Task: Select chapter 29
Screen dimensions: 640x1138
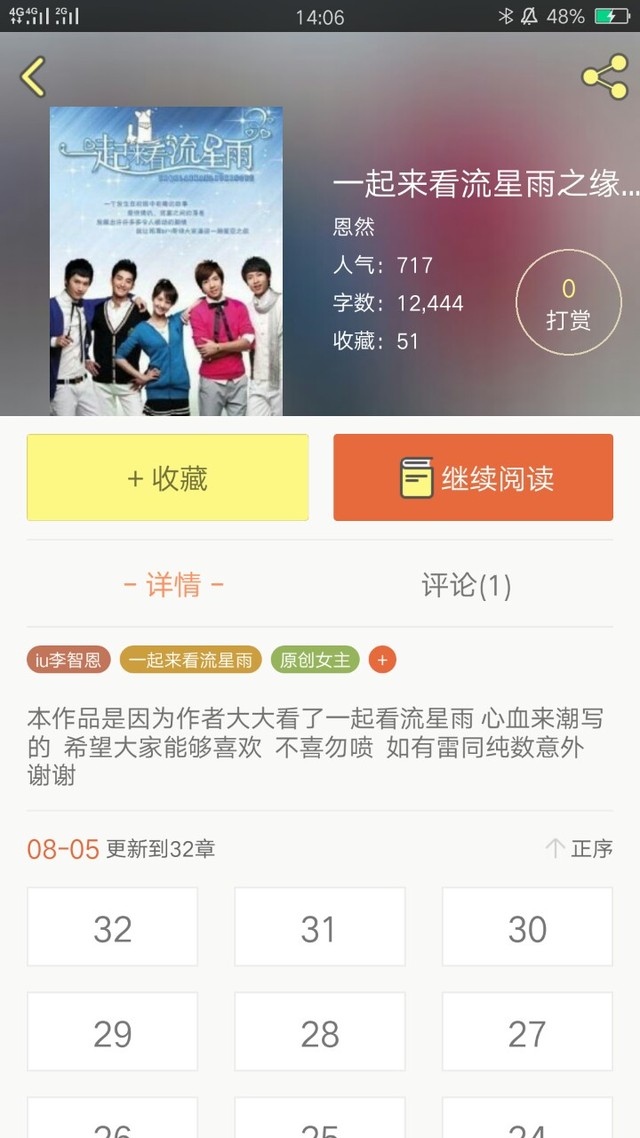Action: (112, 1032)
